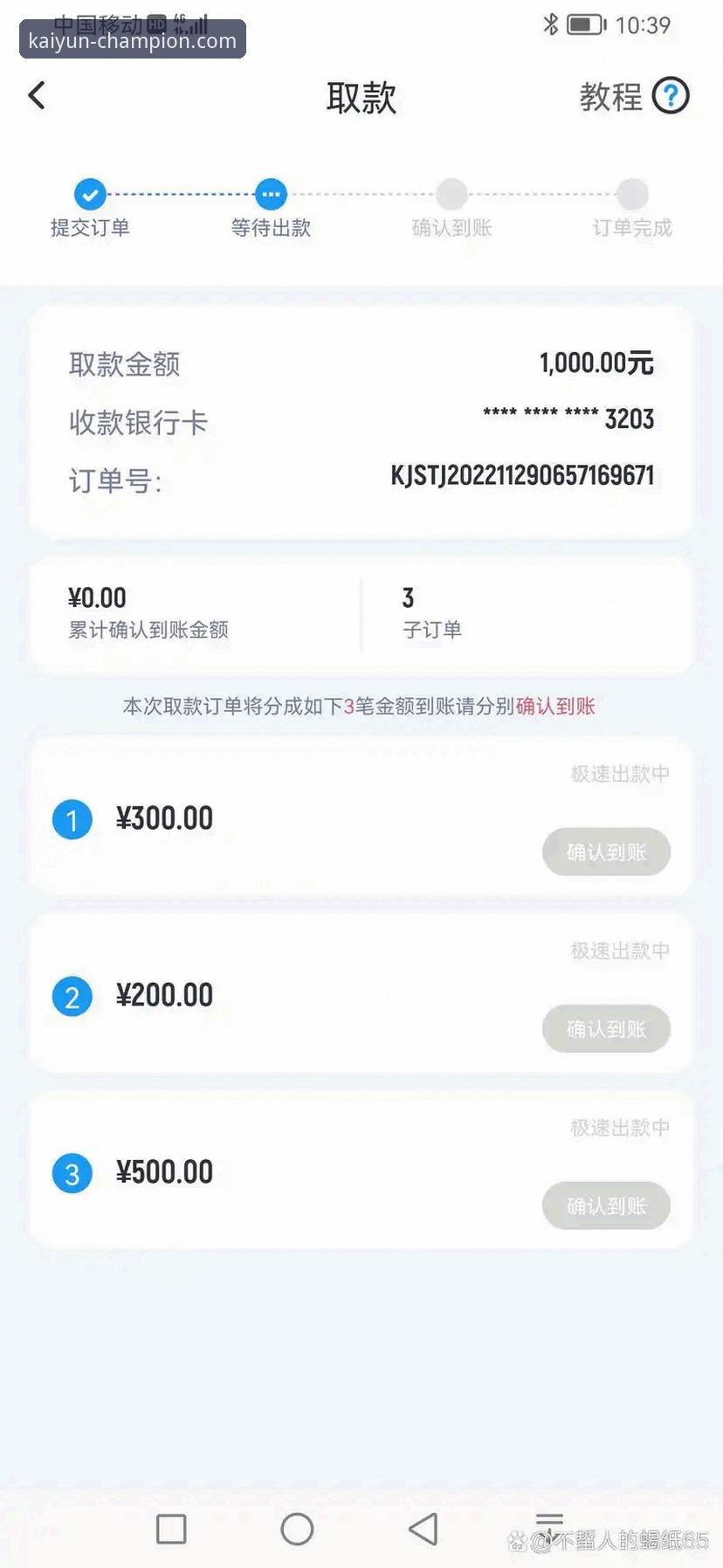This screenshot has height=1568, width=723.
Task: Confirm receipt of the ¥200.00 sub-order
Action: (606, 1029)
